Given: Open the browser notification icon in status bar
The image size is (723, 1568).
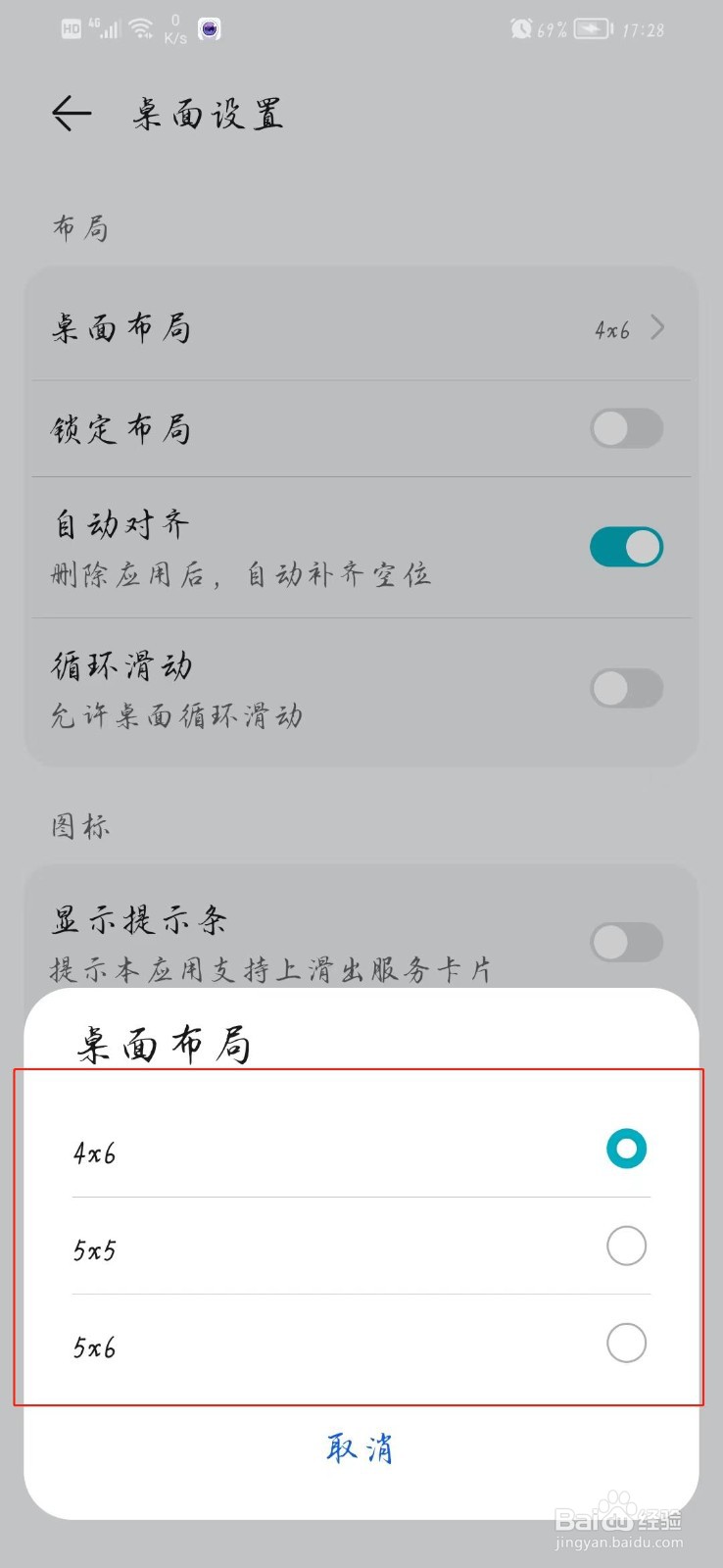Looking at the screenshot, I should [209, 28].
